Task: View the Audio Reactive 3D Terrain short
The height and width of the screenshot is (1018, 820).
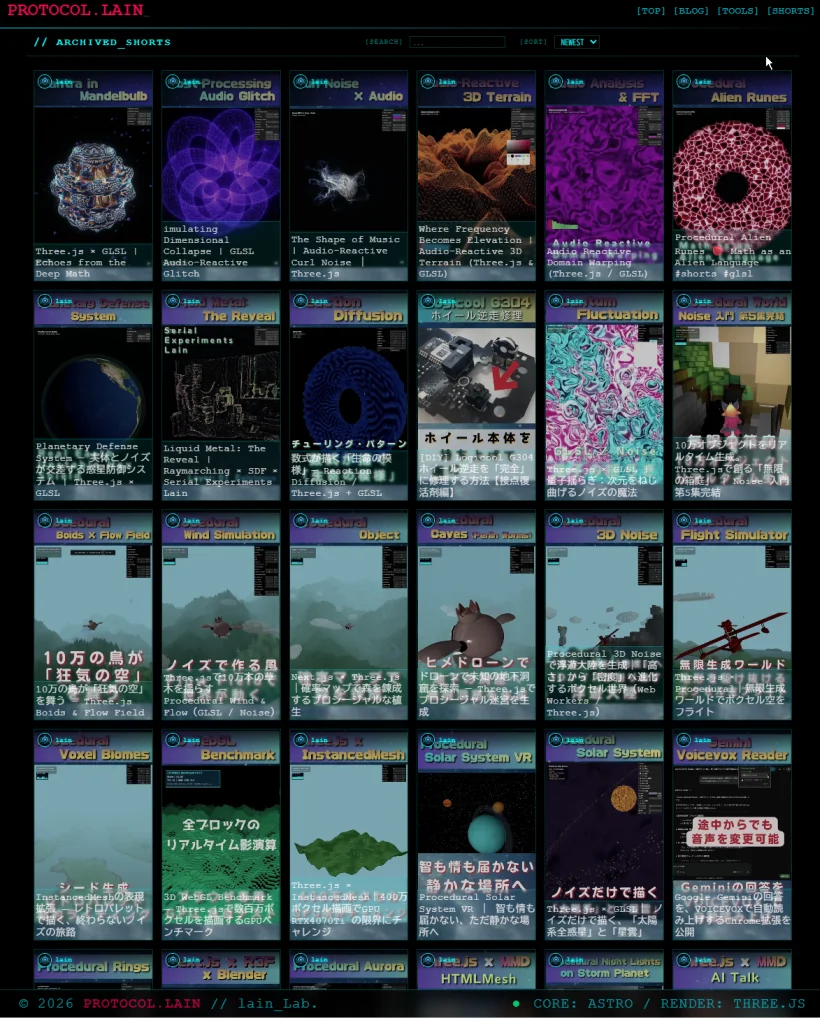Action: 477,175
